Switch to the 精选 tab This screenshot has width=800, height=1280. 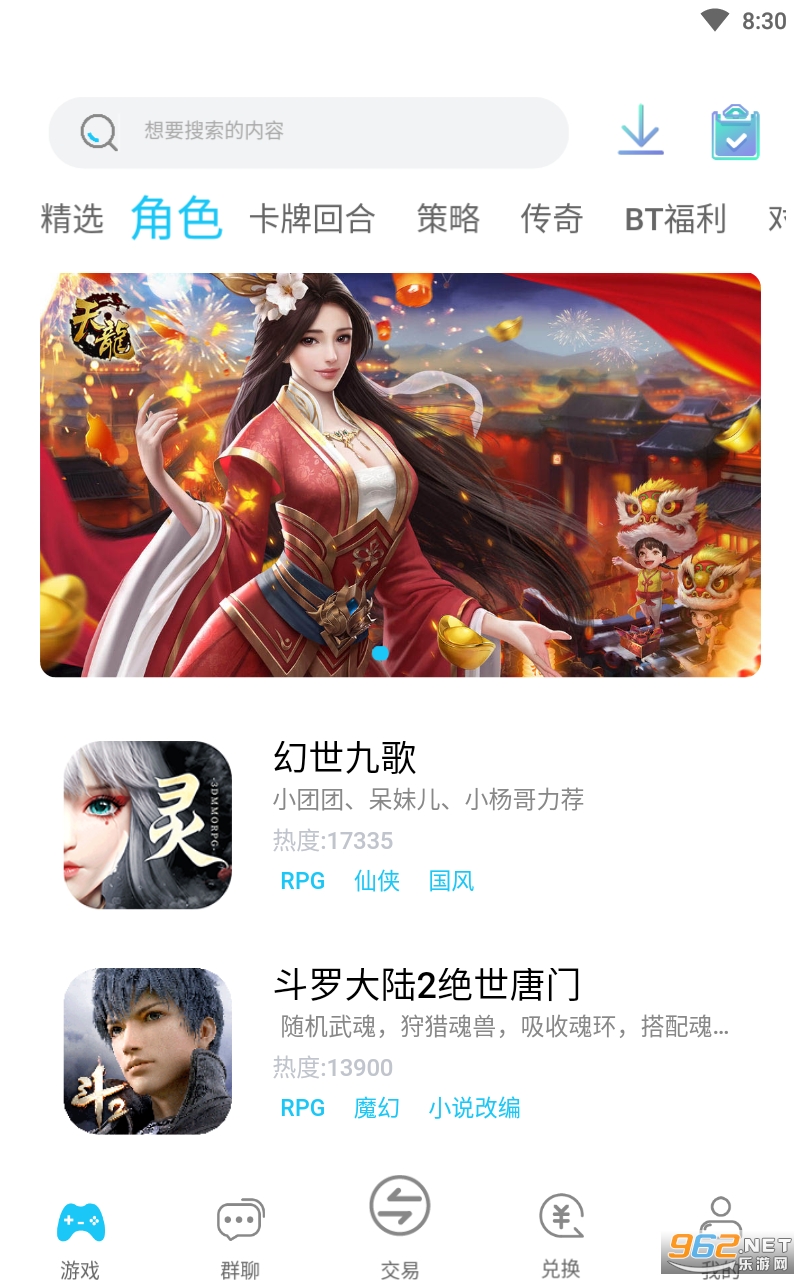tap(72, 218)
